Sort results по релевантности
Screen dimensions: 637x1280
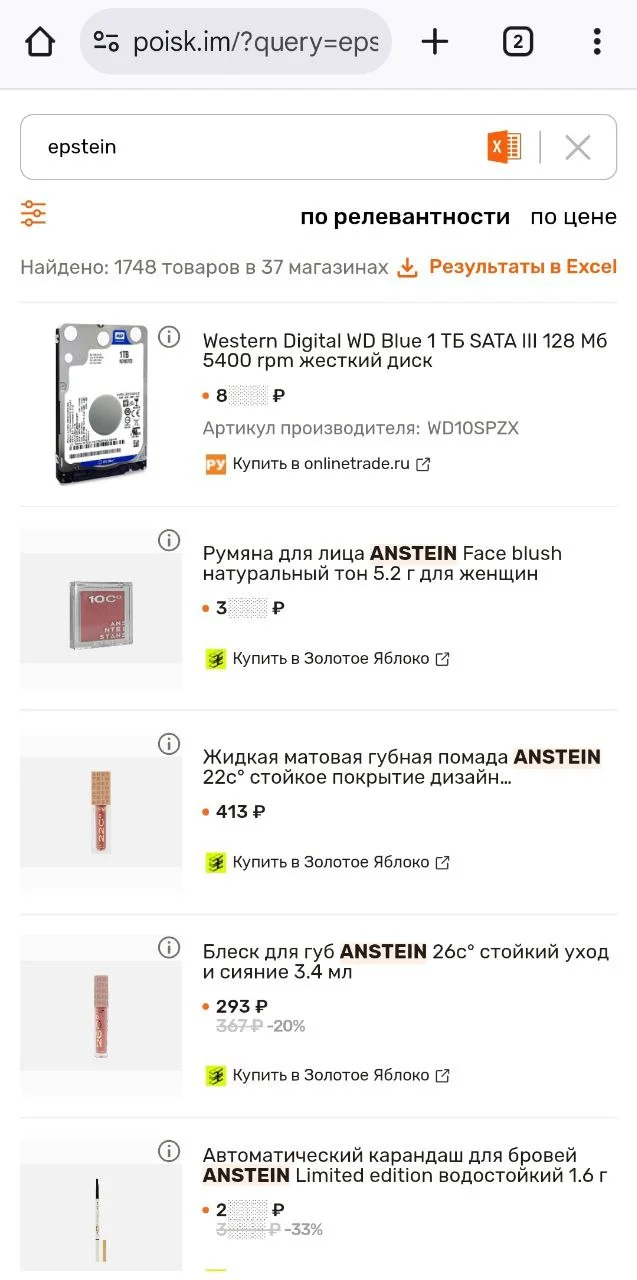pyautogui.click(x=405, y=217)
